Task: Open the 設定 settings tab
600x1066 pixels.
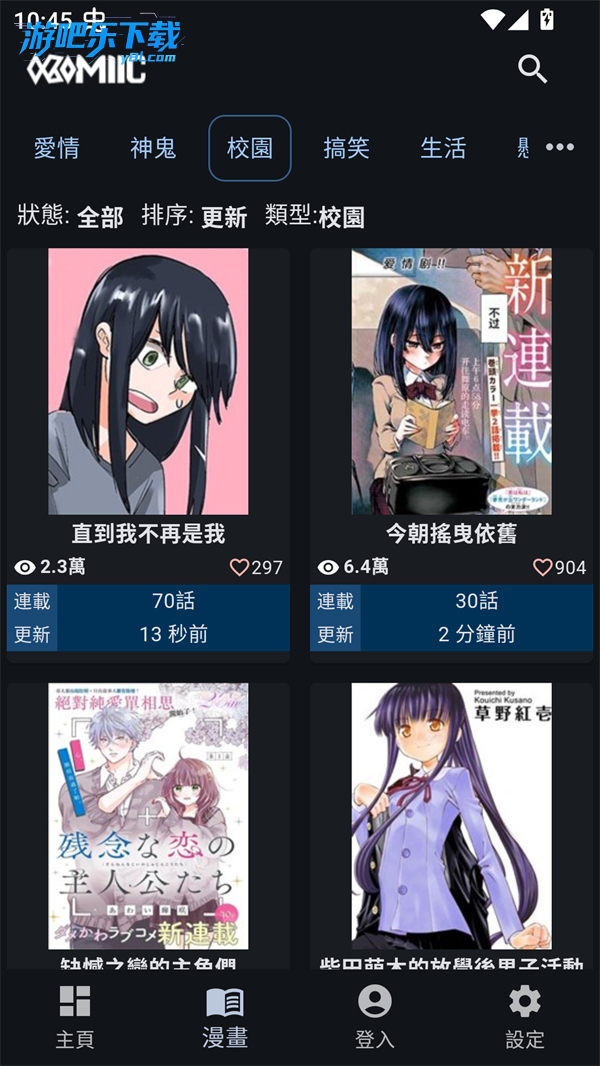Action: pos(525,1017)
